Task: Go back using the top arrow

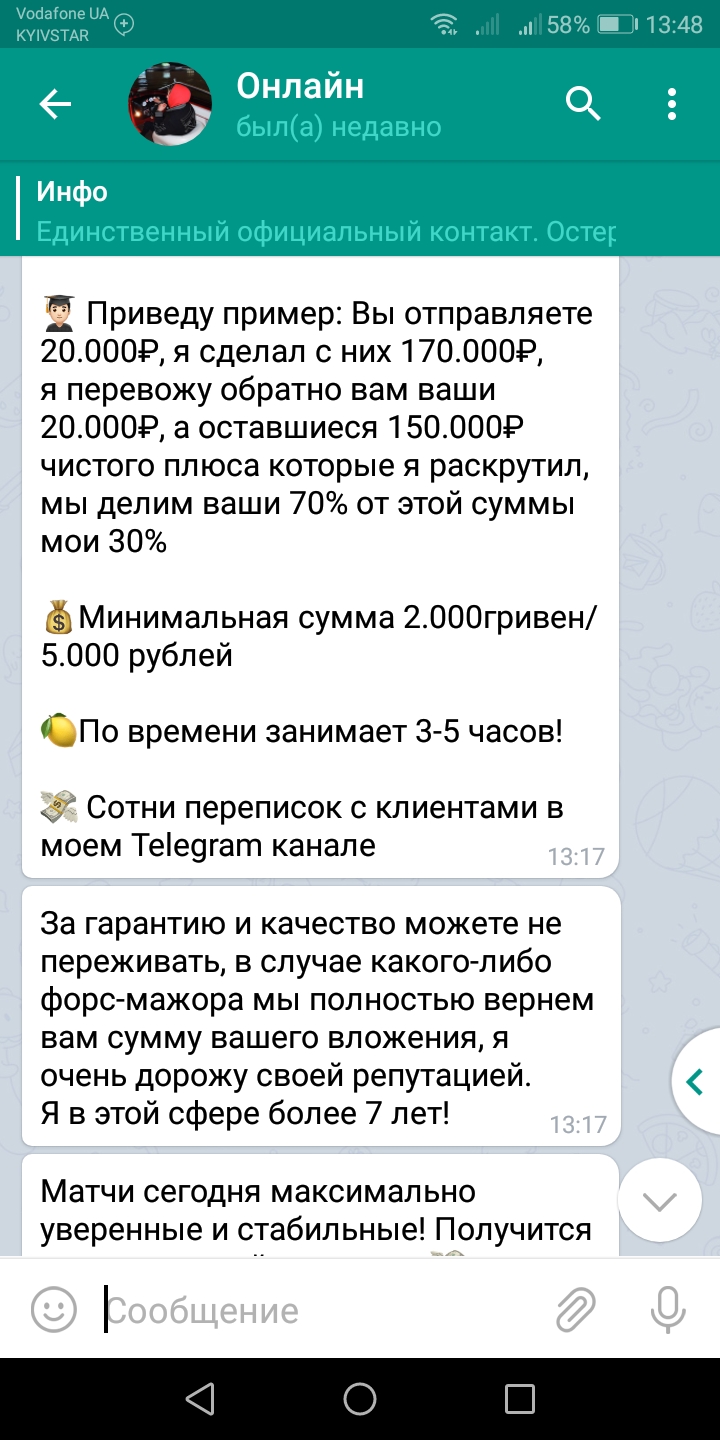Action: click(x=55, y=104)
